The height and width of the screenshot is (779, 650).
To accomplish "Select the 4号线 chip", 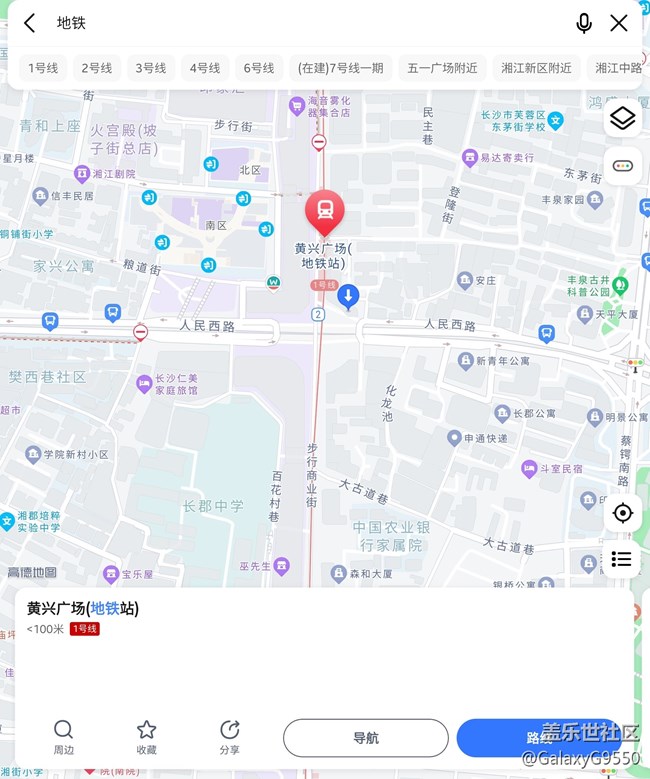I will 205,68.
